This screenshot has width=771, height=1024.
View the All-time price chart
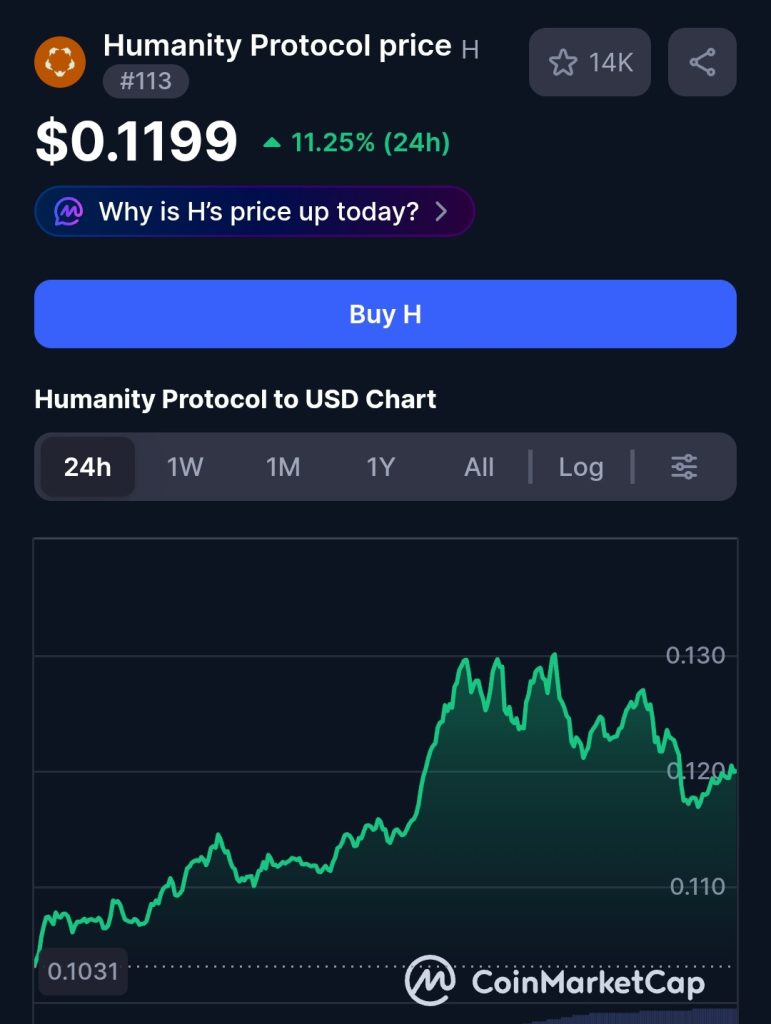[x=478, y=466]
